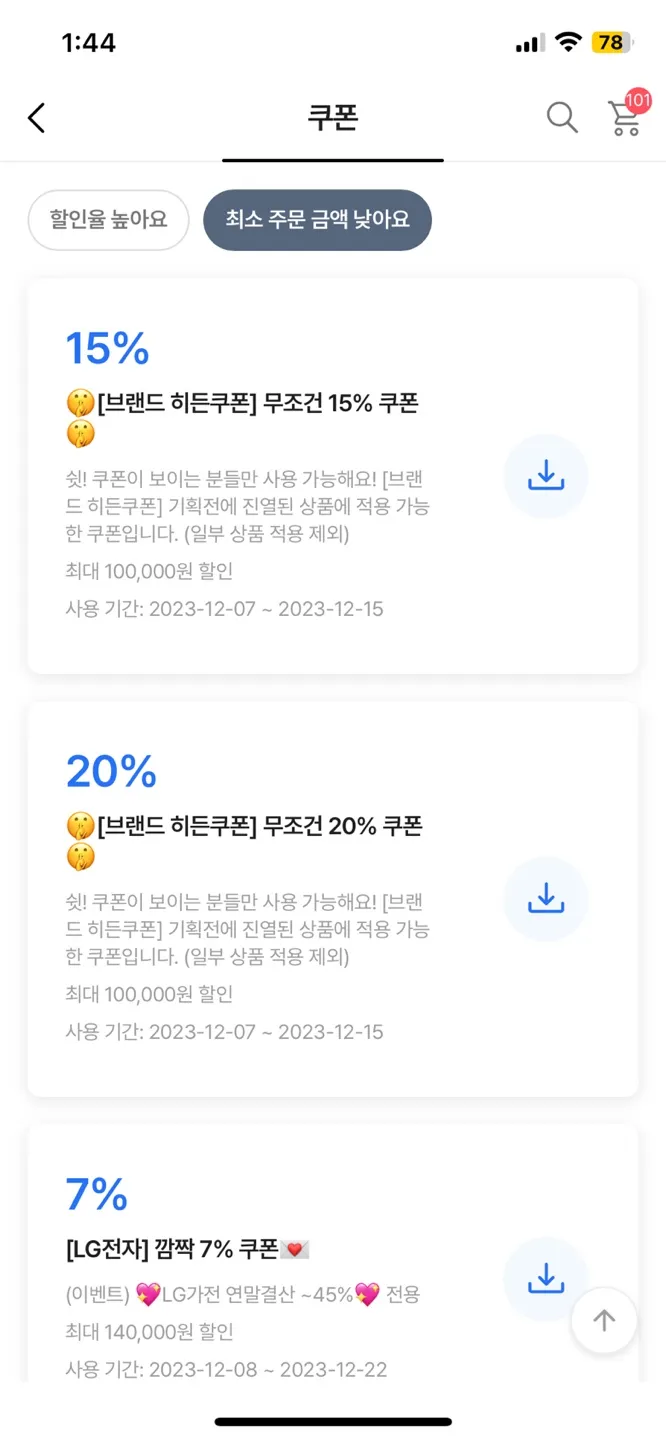Go back from the coupon page
The image size is (666, 1440).
37,118
